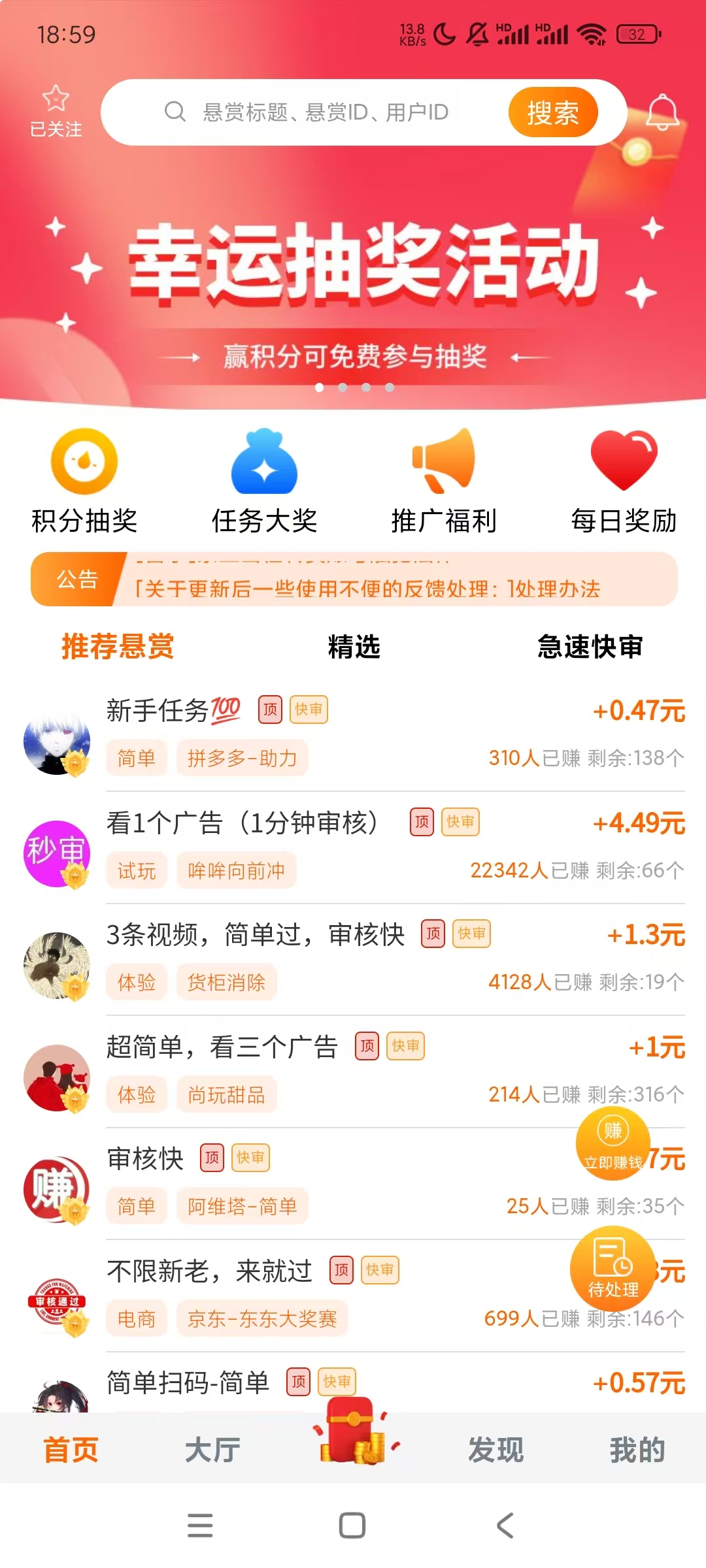Image resolution: width=706 pixels, height=1568 pixels.
Task: Click the search input field
Action: tap(327, 112)
